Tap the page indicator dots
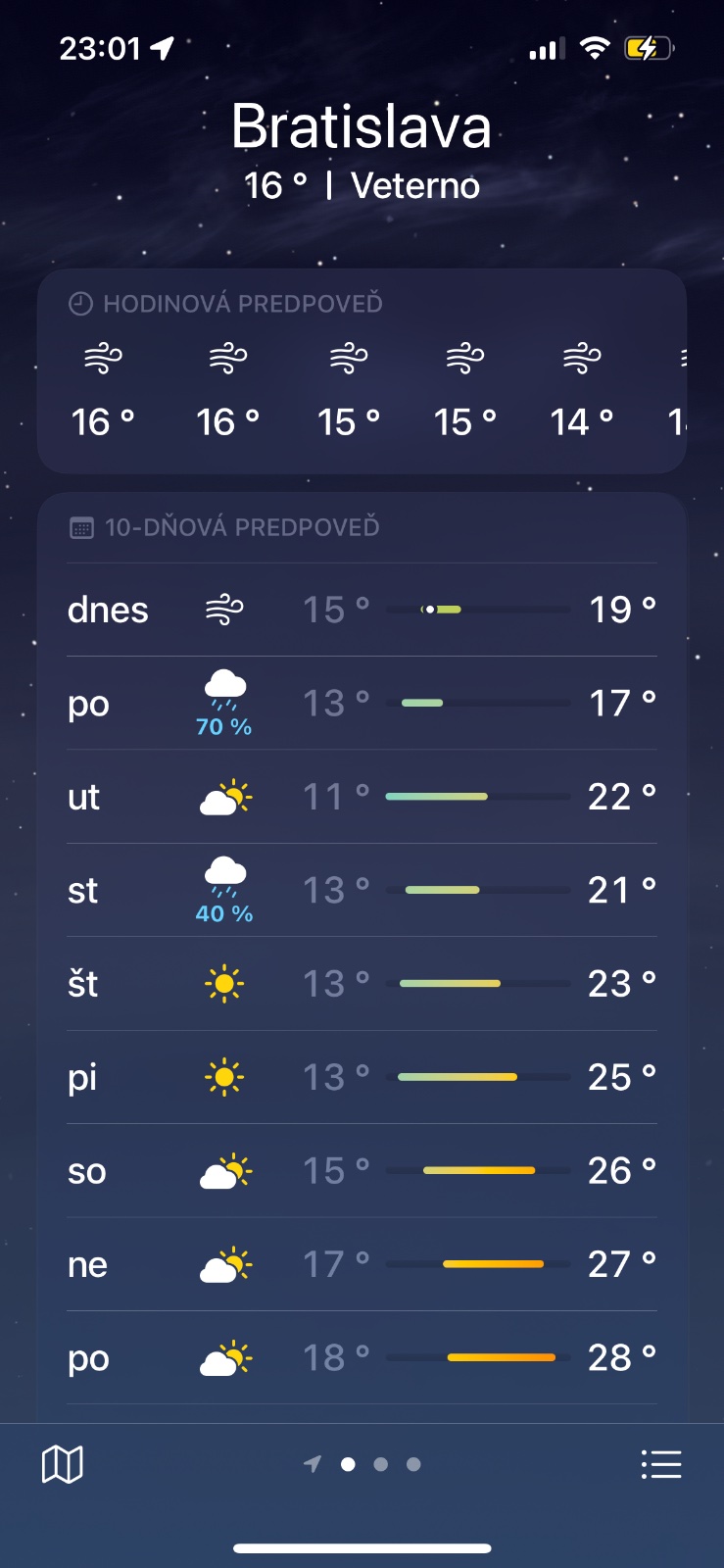The image size is (724, 1568). point(363,1464)
